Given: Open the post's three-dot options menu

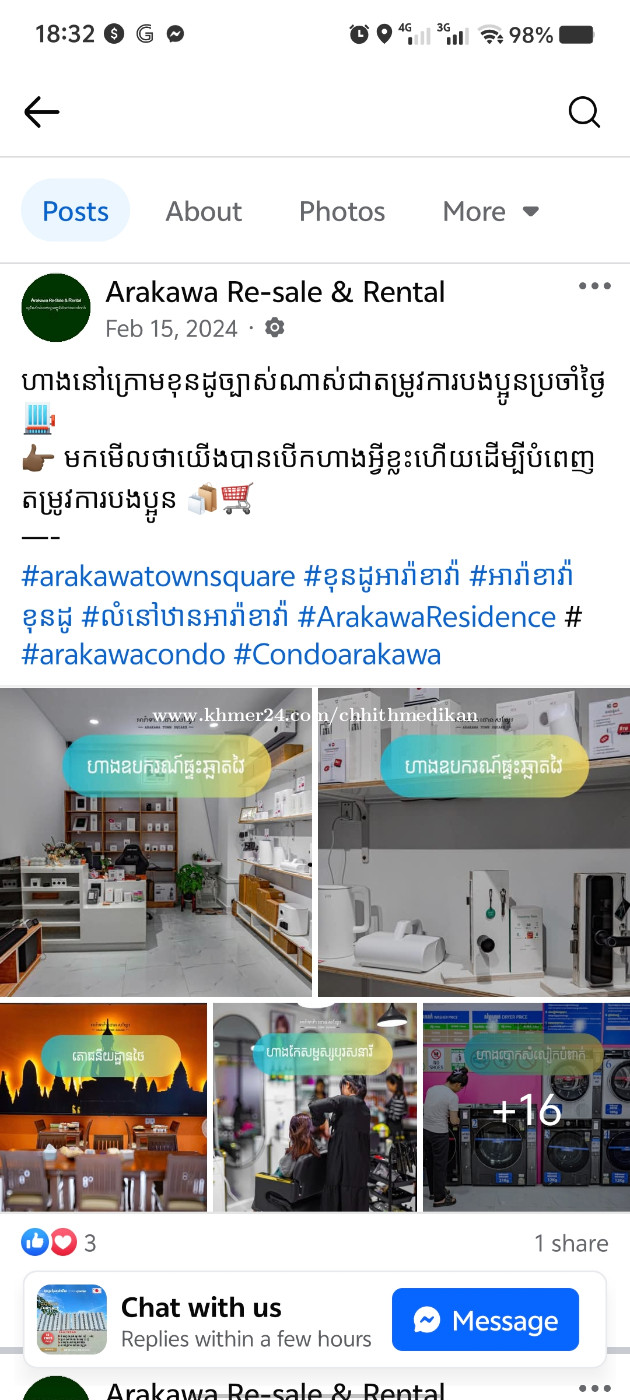Looking at the screenshot, I should [594, 286].
